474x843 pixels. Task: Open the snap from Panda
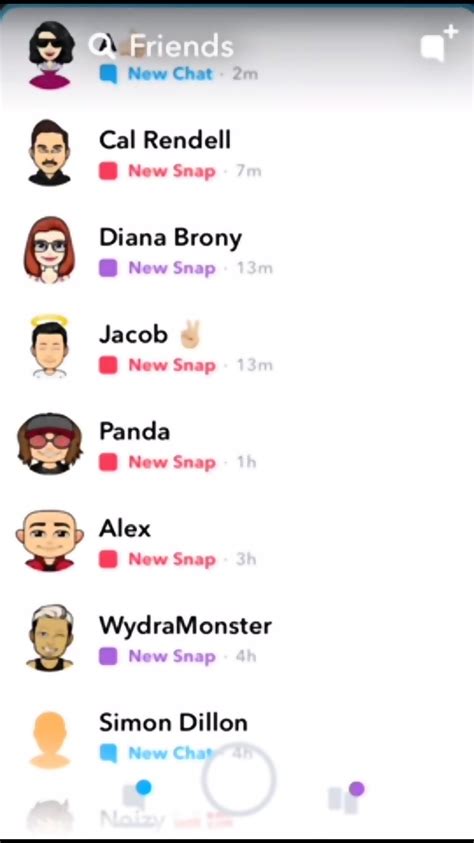click(x=237, y=445)
